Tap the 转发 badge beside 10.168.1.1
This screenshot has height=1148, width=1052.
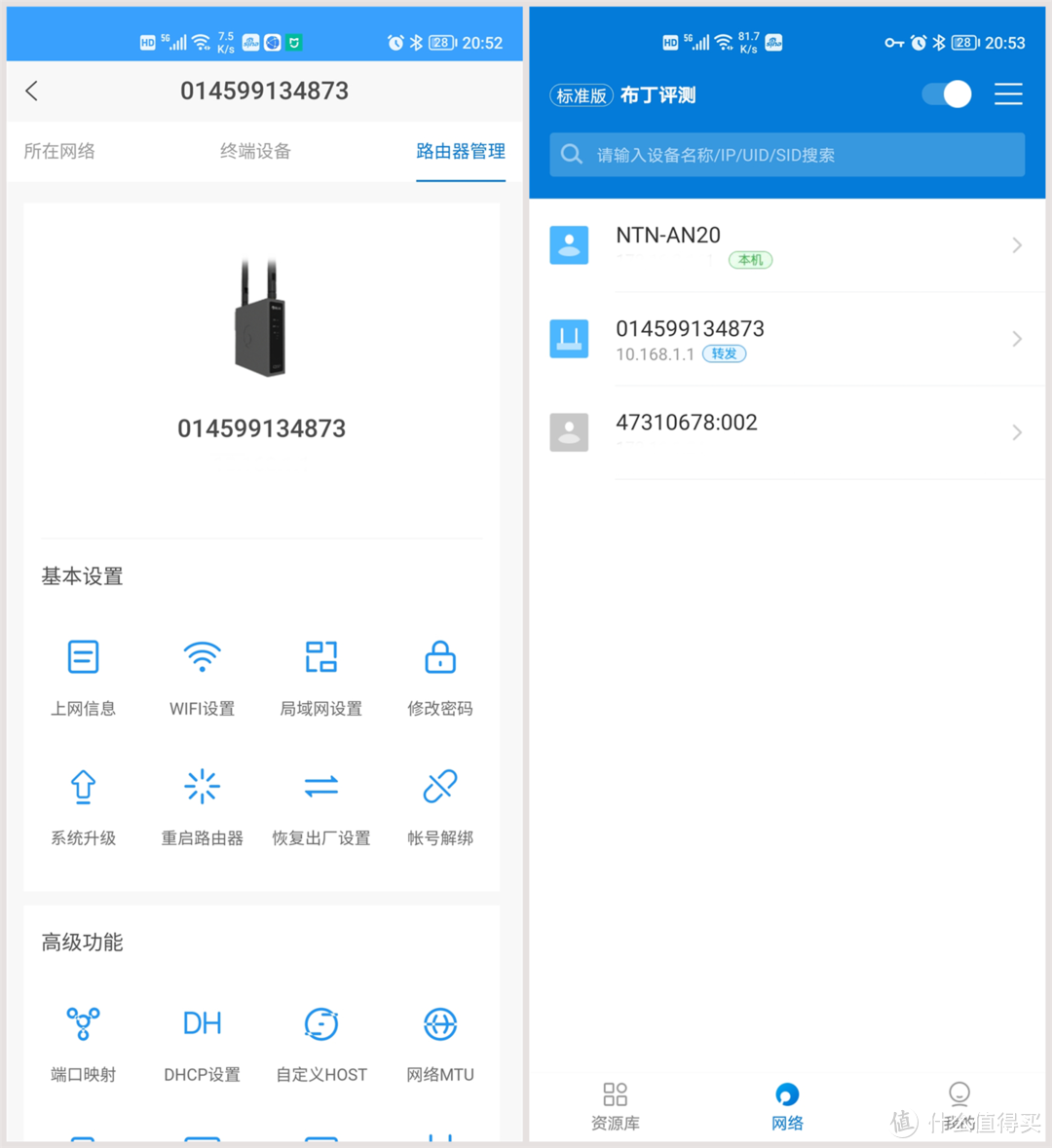(724, 353)
